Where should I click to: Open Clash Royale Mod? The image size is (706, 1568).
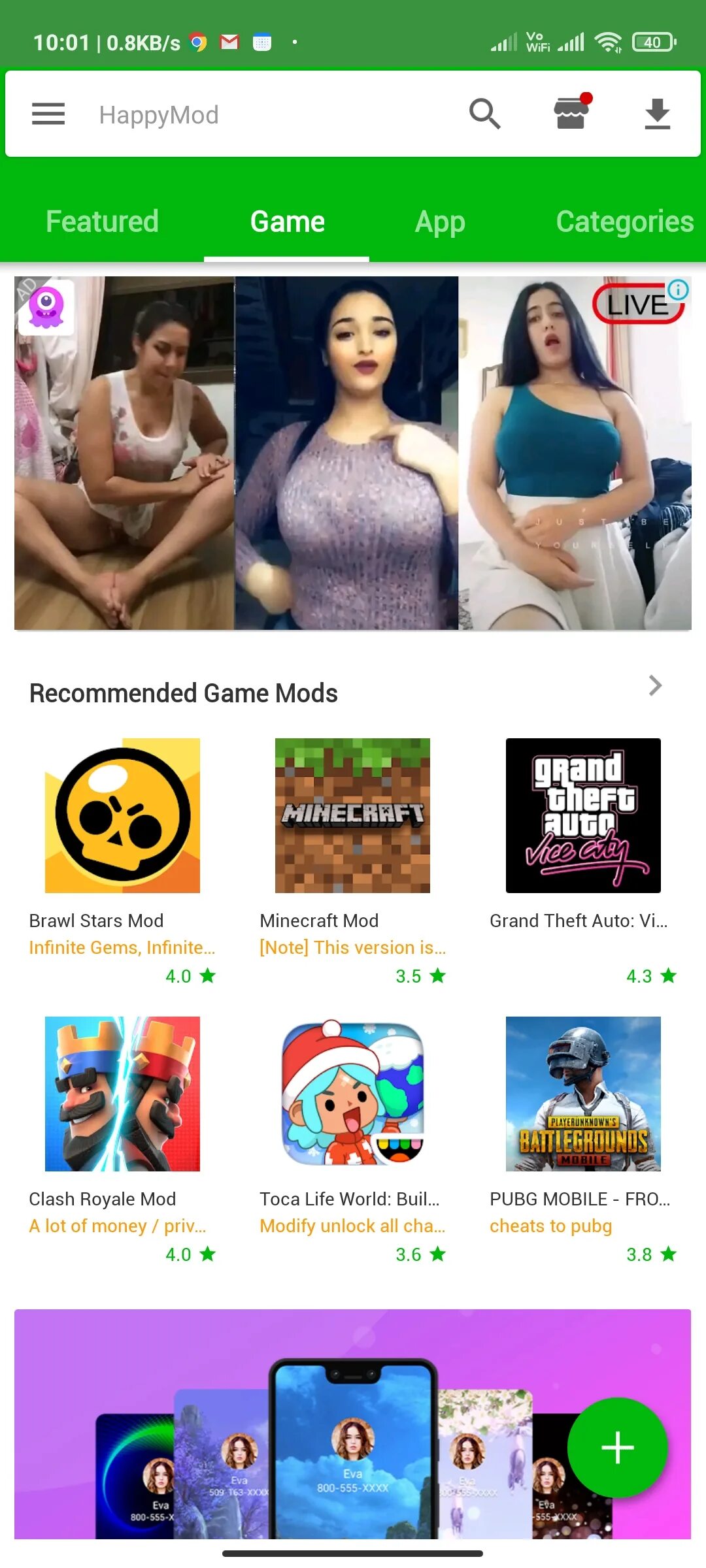[122, 1094]
